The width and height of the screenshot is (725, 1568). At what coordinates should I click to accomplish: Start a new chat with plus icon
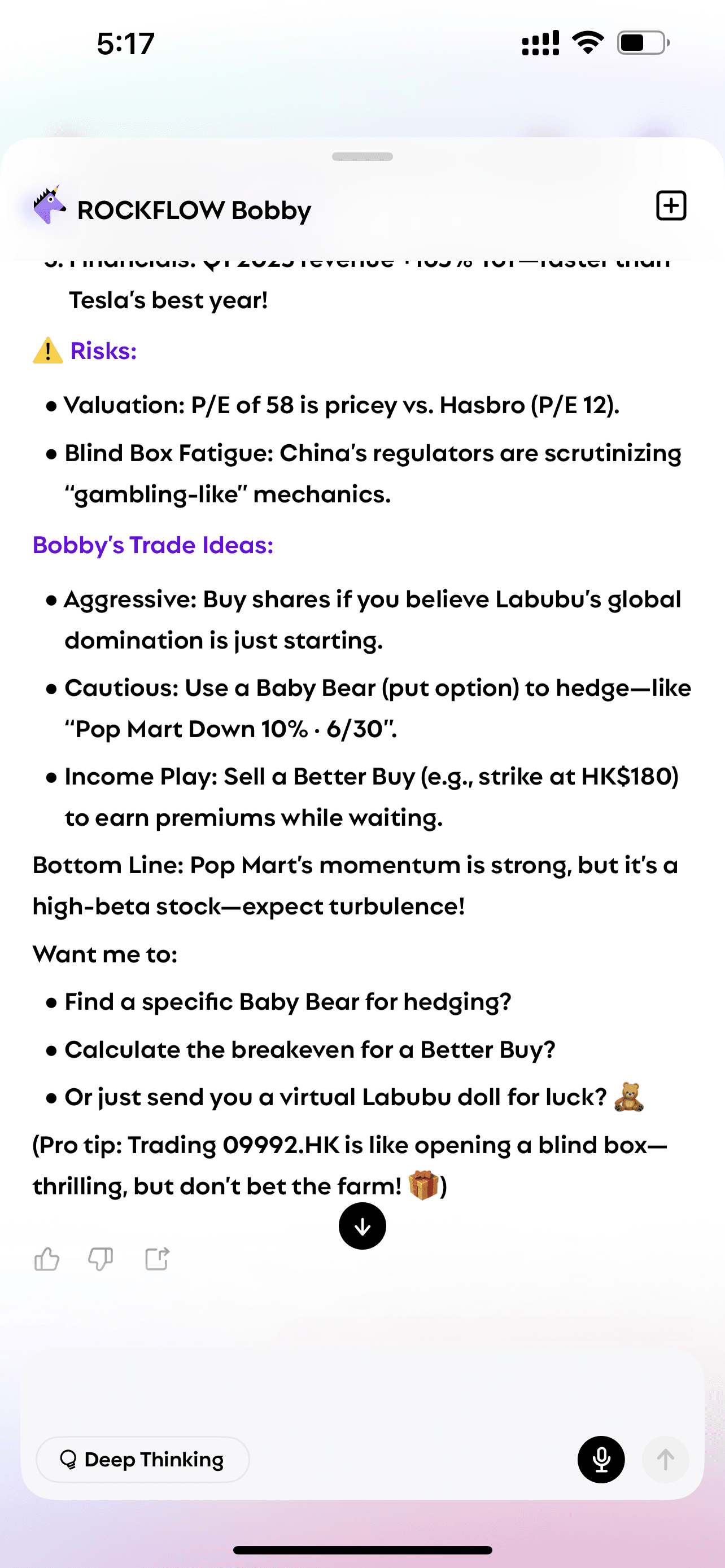671,206
